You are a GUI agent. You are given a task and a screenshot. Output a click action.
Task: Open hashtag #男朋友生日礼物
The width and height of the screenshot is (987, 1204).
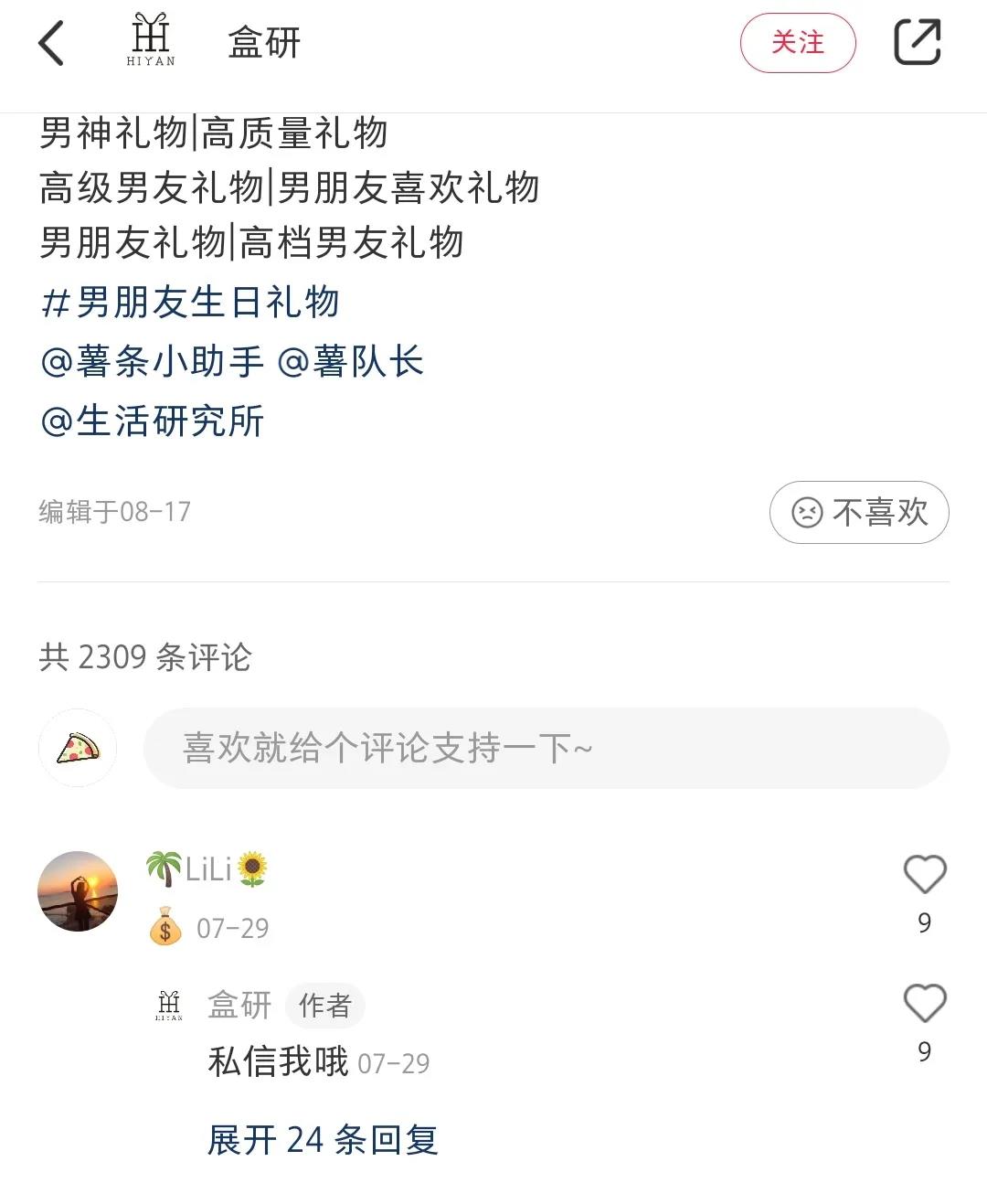coord(190,302)
